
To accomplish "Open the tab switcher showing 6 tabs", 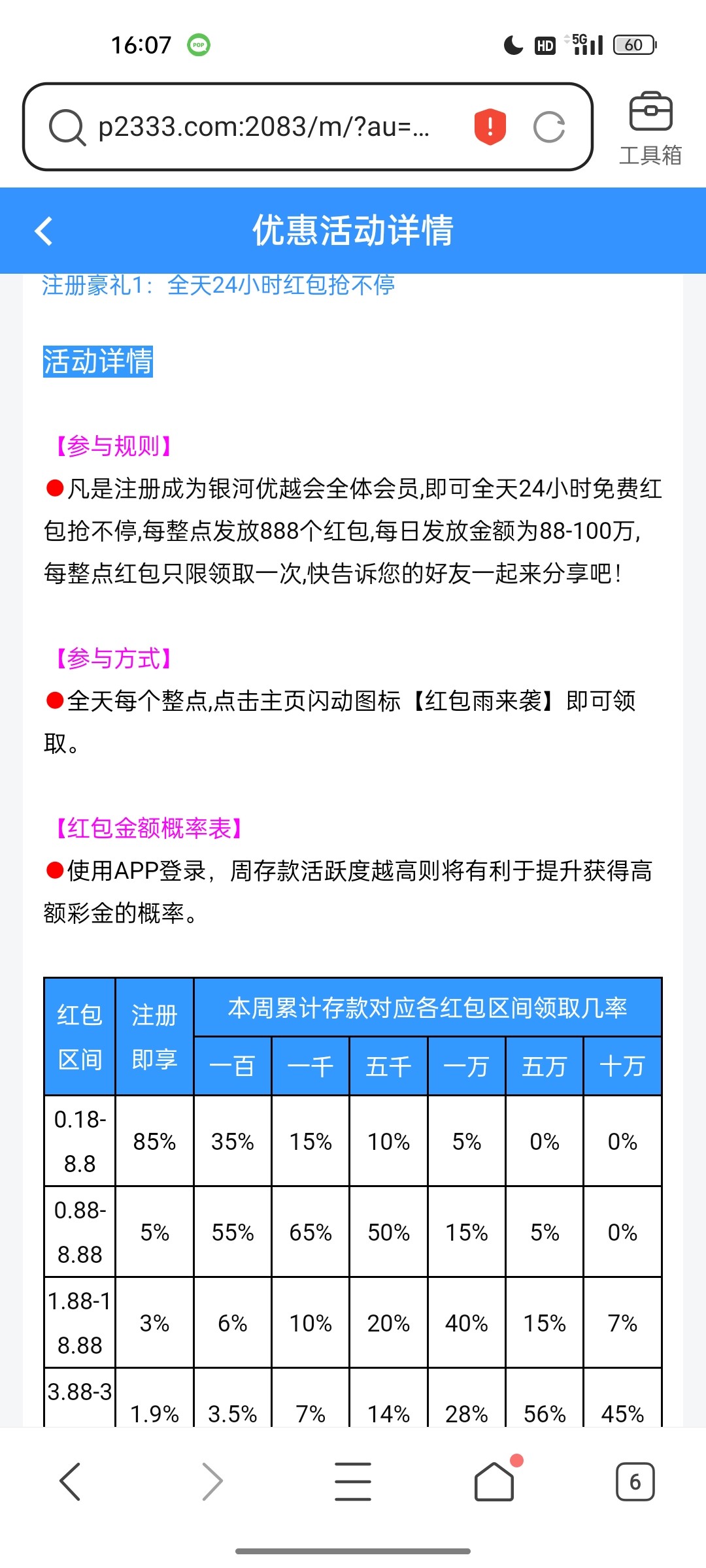I will click(635, 1481).
